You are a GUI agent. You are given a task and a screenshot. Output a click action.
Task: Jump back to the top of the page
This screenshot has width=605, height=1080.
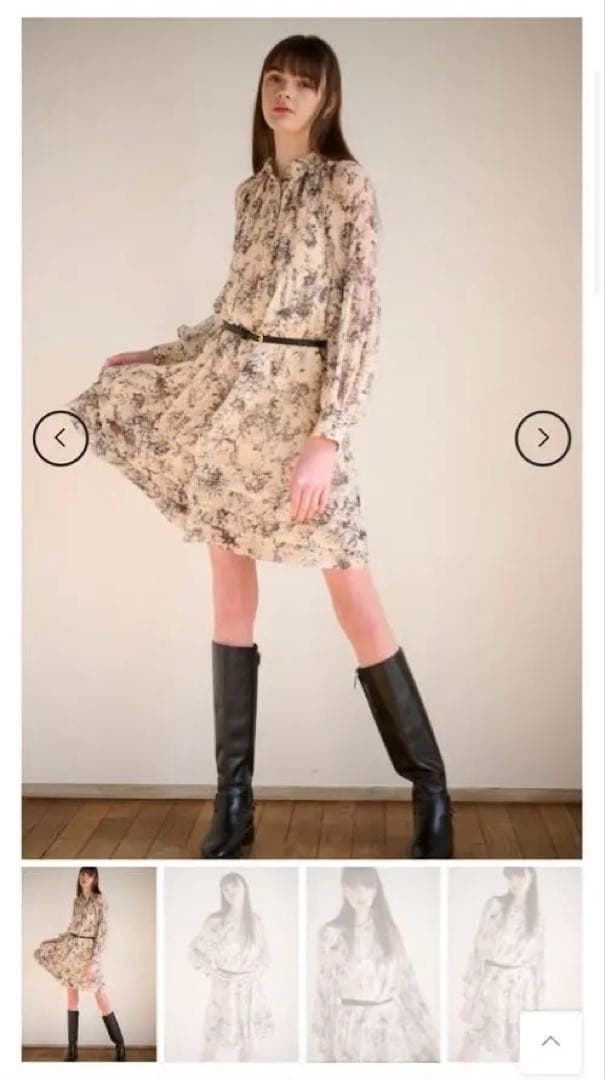pos(551,1042)
